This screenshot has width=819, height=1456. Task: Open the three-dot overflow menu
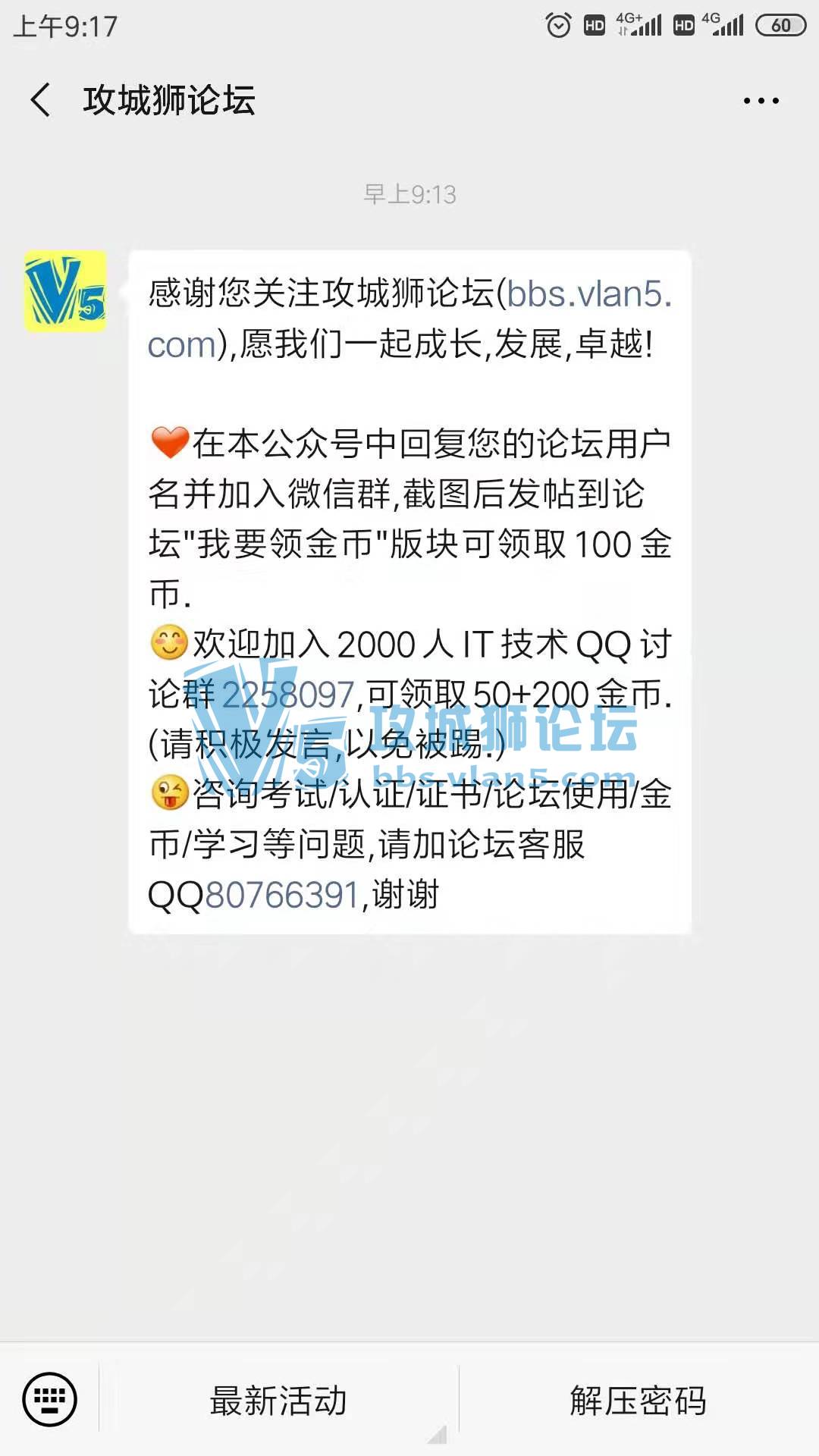tap(761, 101)
